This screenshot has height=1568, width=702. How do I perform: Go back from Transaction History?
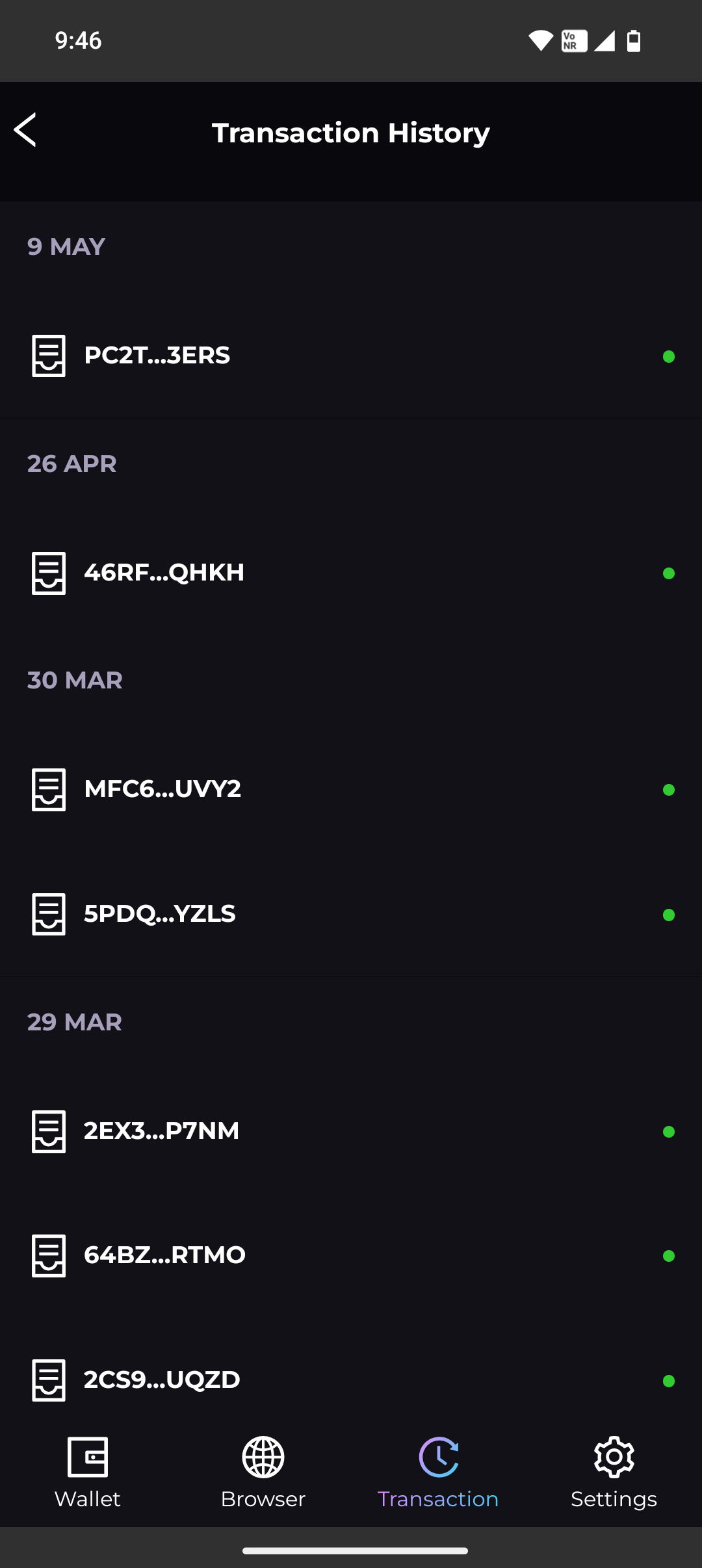[26, 130]
